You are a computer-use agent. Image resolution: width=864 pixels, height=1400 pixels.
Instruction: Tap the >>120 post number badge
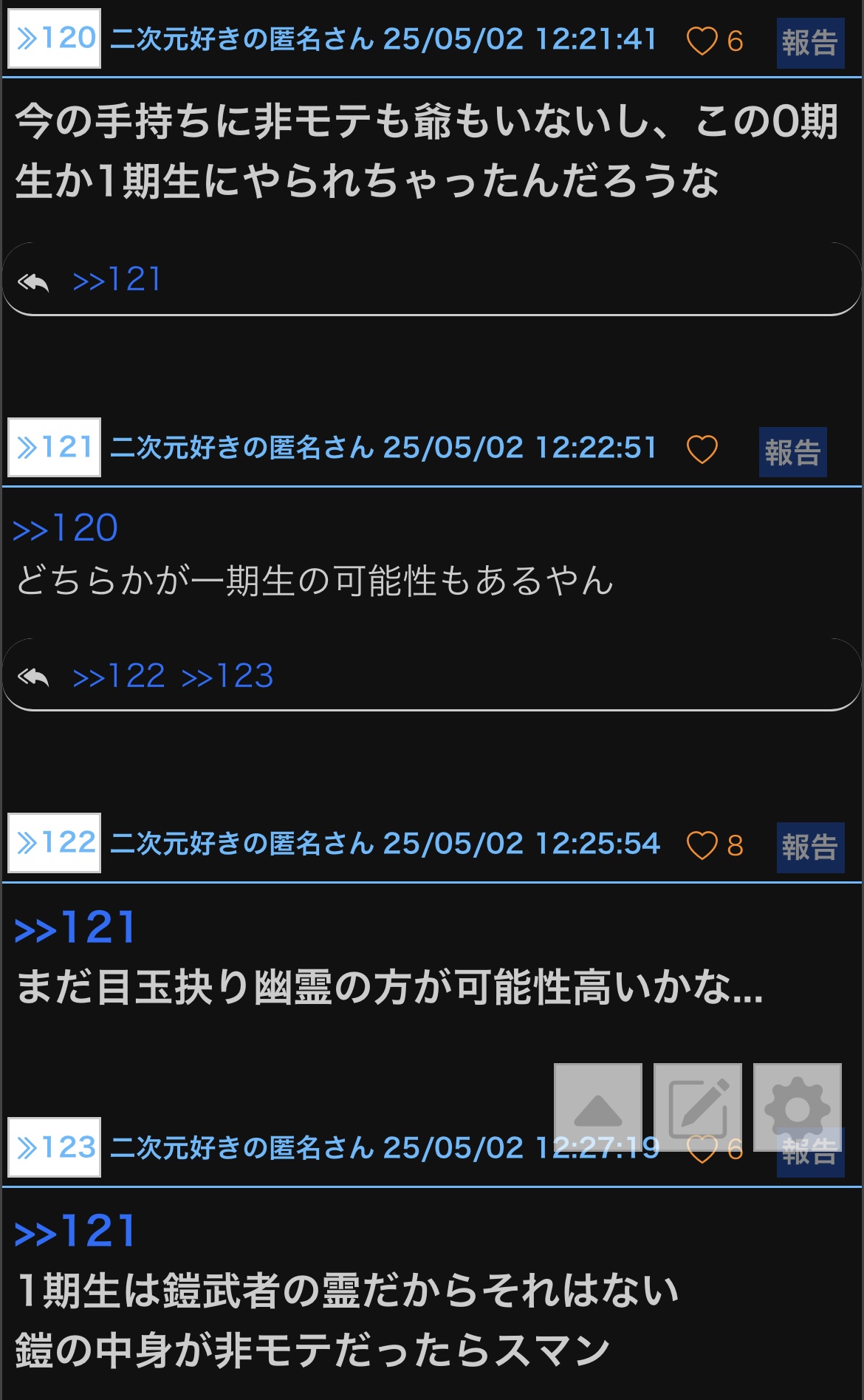click(x=54, y=38)
